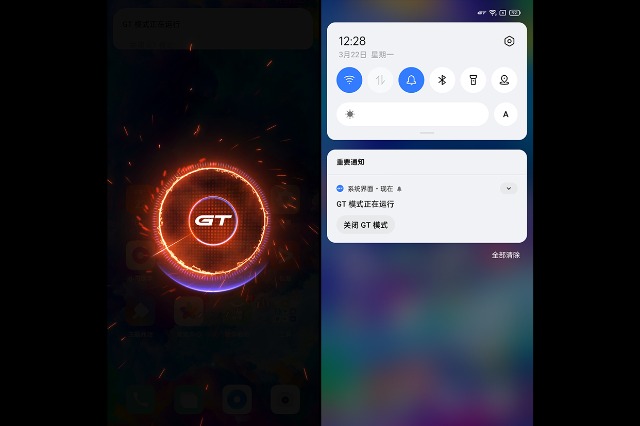Tap the quick settings panel expand handle
The height and width of the screenshot is (426, 640).
(427, 133)
